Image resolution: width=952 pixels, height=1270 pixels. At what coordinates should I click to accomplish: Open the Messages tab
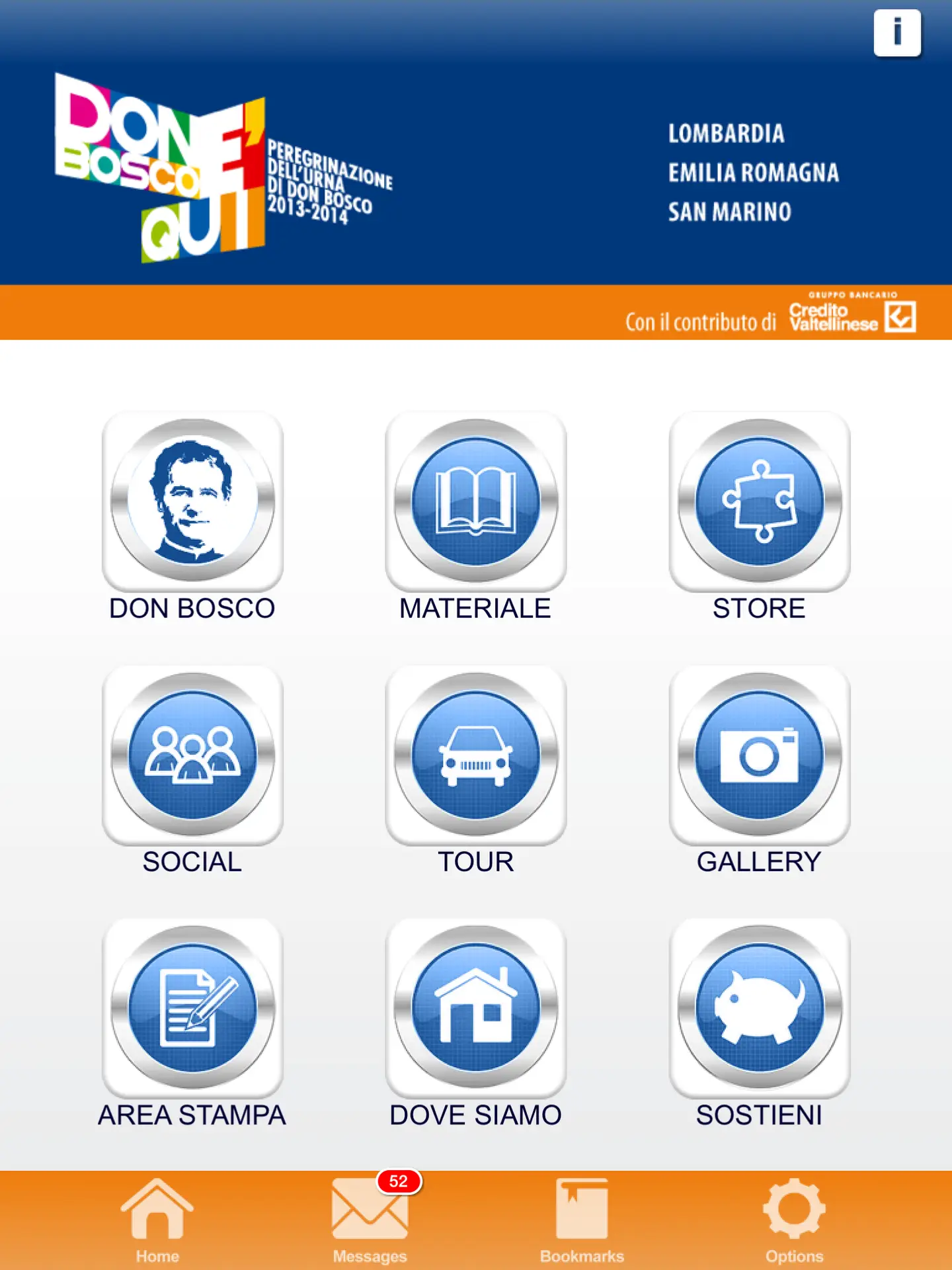(370, 1220)
